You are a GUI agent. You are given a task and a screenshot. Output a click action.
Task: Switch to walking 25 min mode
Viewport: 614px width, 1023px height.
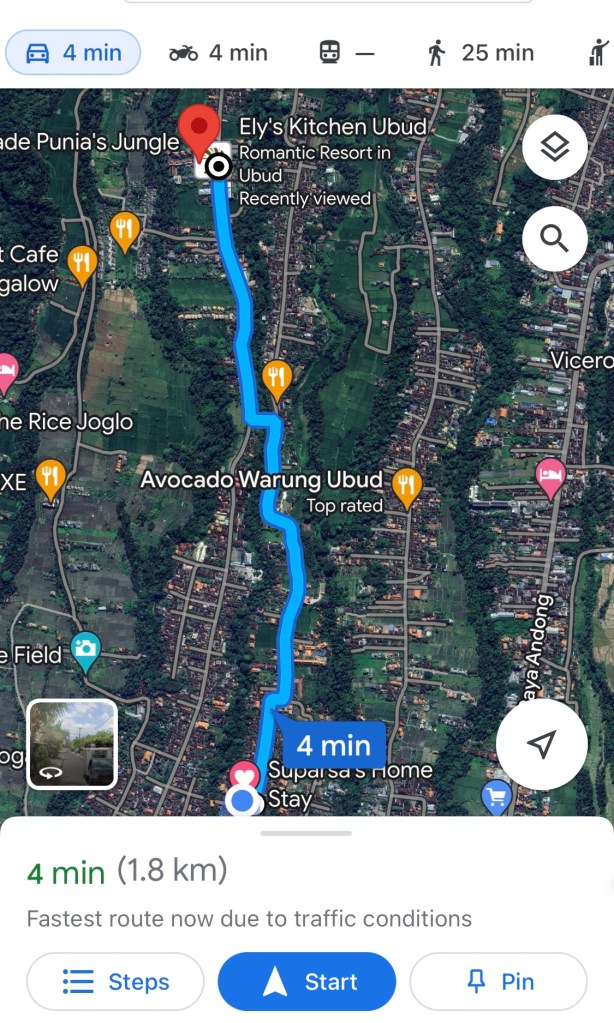pos(481,53)
